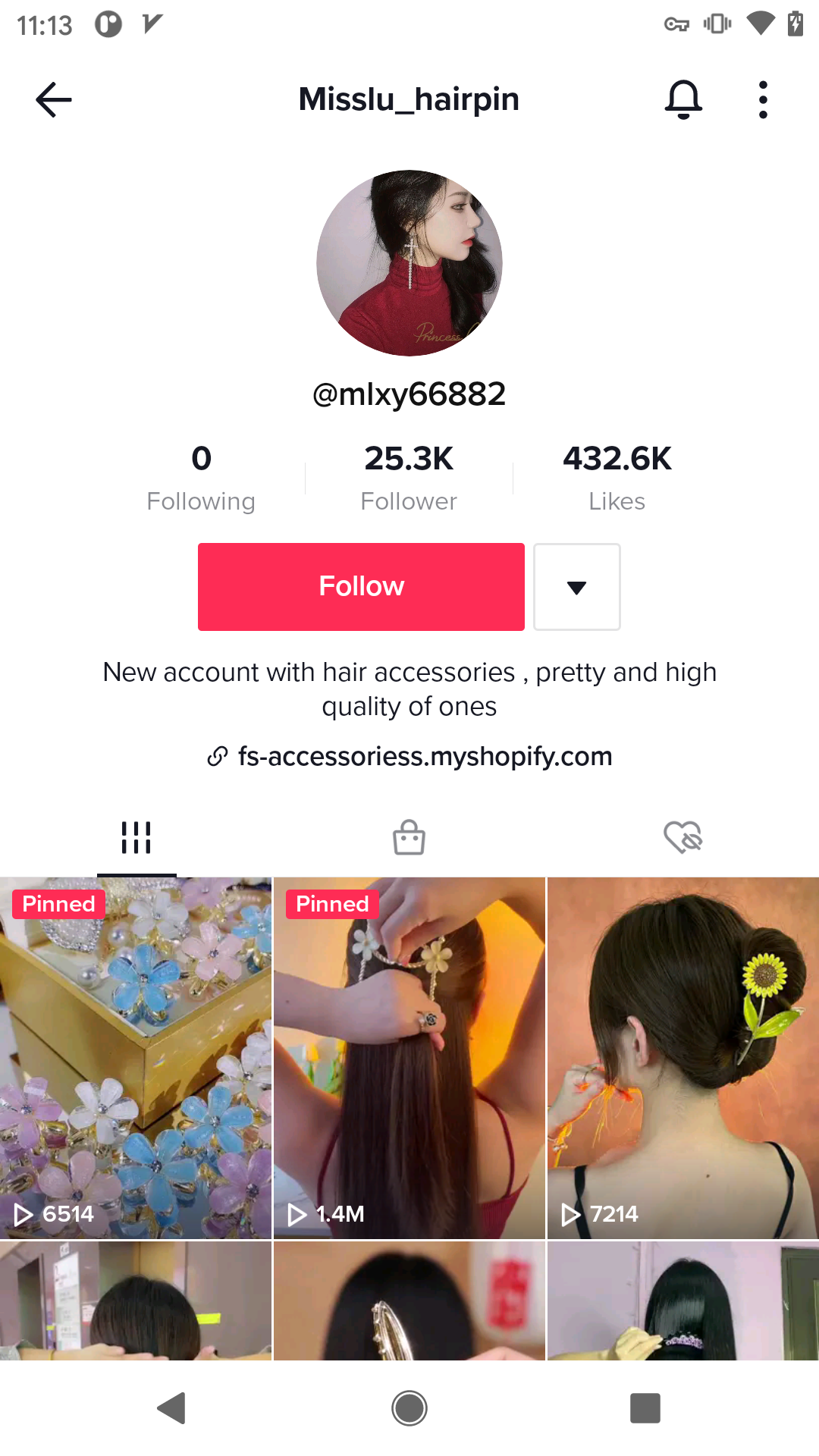Go back using the top-left arrow
This screenshot has width=819, height=1456.
[54, 99]
